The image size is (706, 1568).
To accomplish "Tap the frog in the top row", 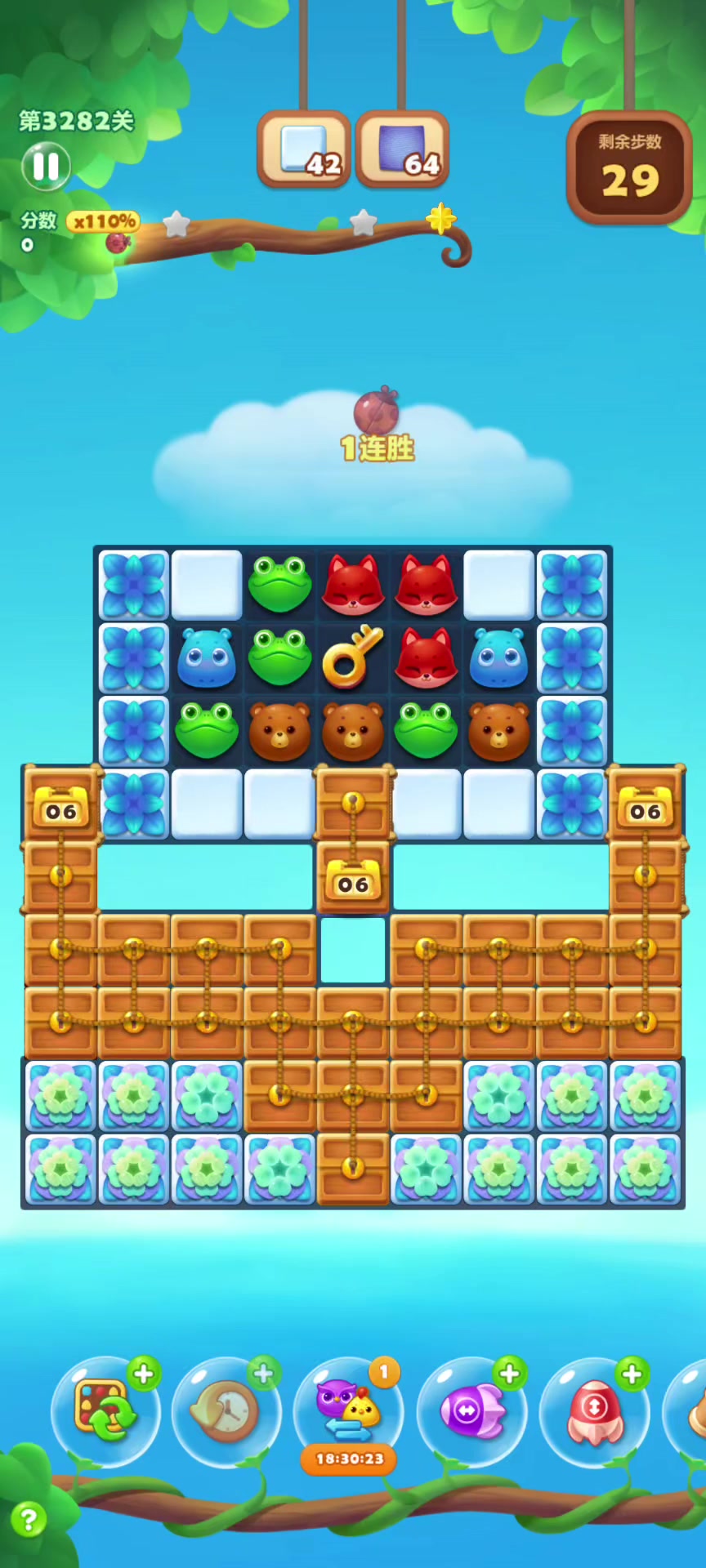I will click(x=279, y=584).
